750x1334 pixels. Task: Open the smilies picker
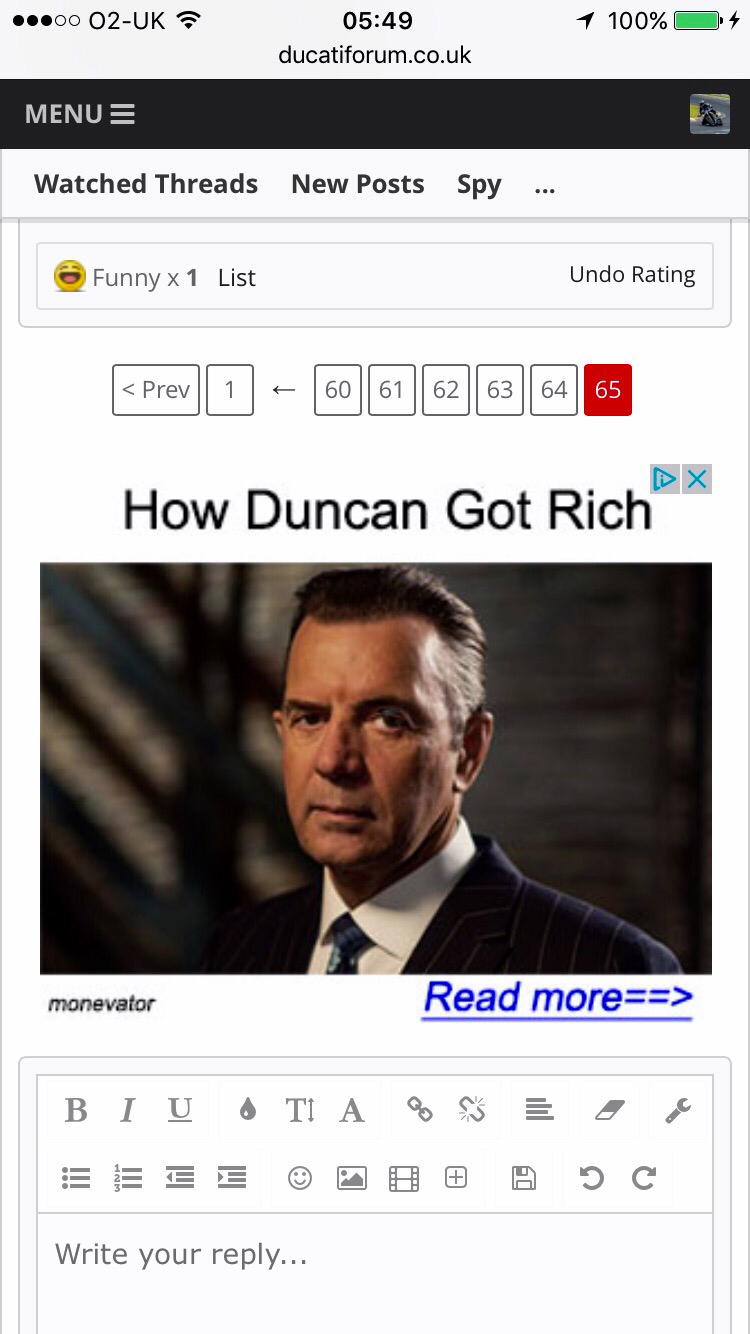coord(300,1178)
